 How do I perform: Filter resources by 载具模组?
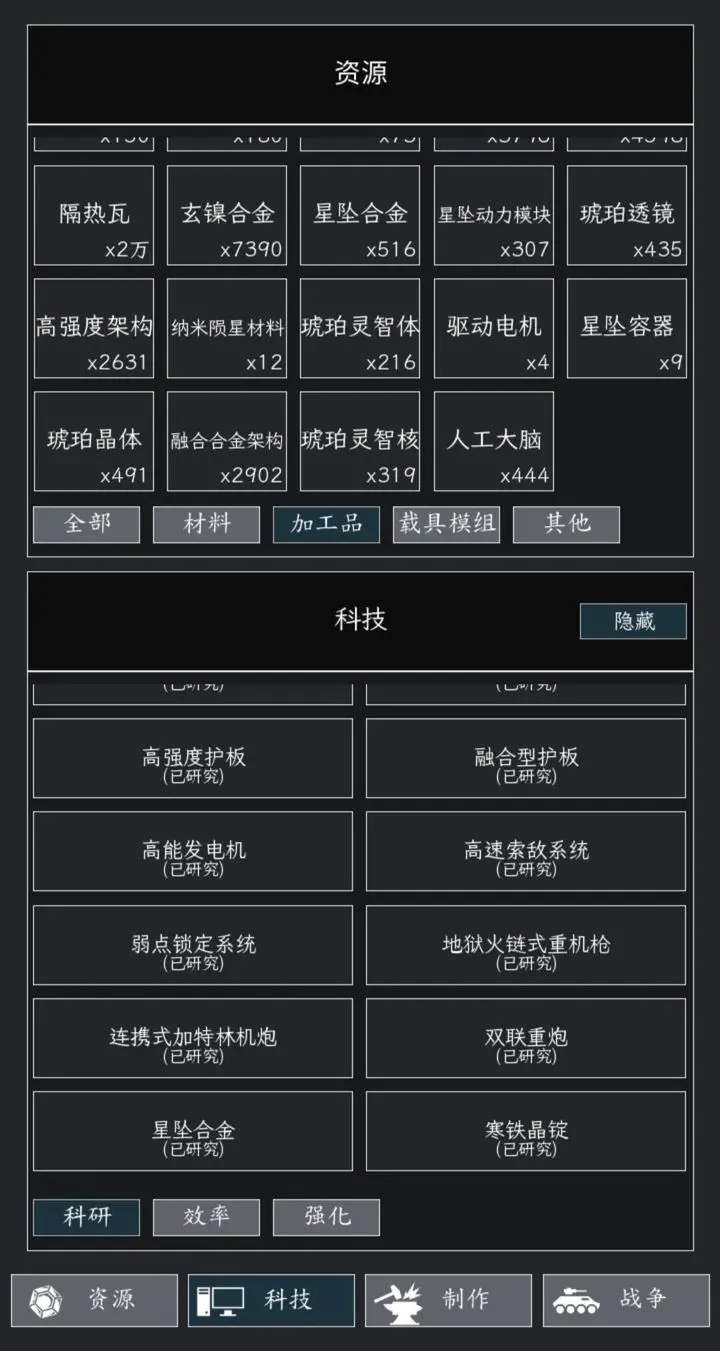(x=446, y=524)
